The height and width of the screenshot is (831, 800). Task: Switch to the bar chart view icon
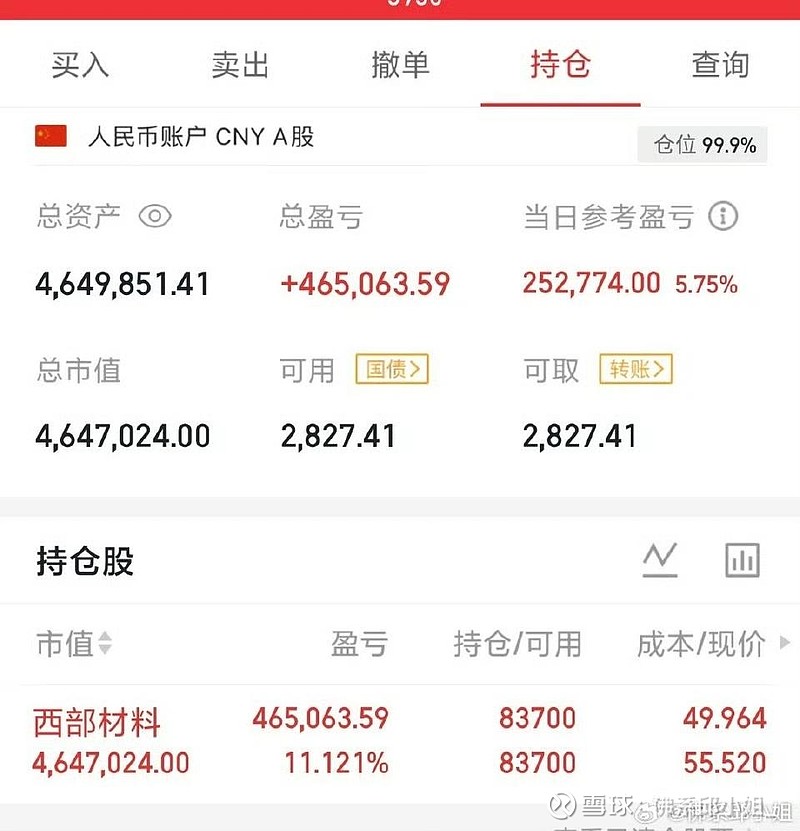click(x=742, y=560)
